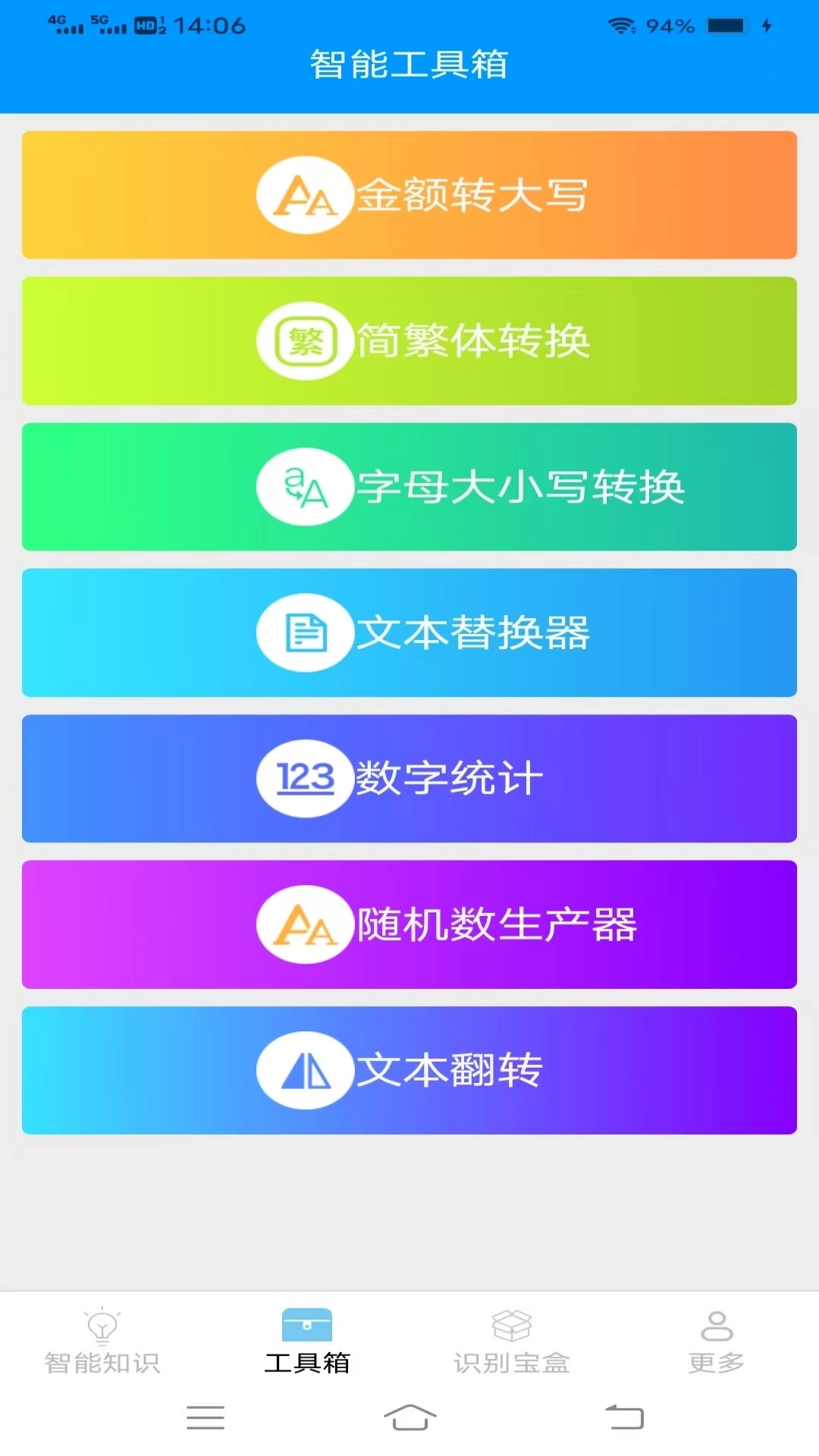The width and height of the screenshot is (819, 1456).
Task: Open the 数字统计 tool
Action: [x=409, y=778]
